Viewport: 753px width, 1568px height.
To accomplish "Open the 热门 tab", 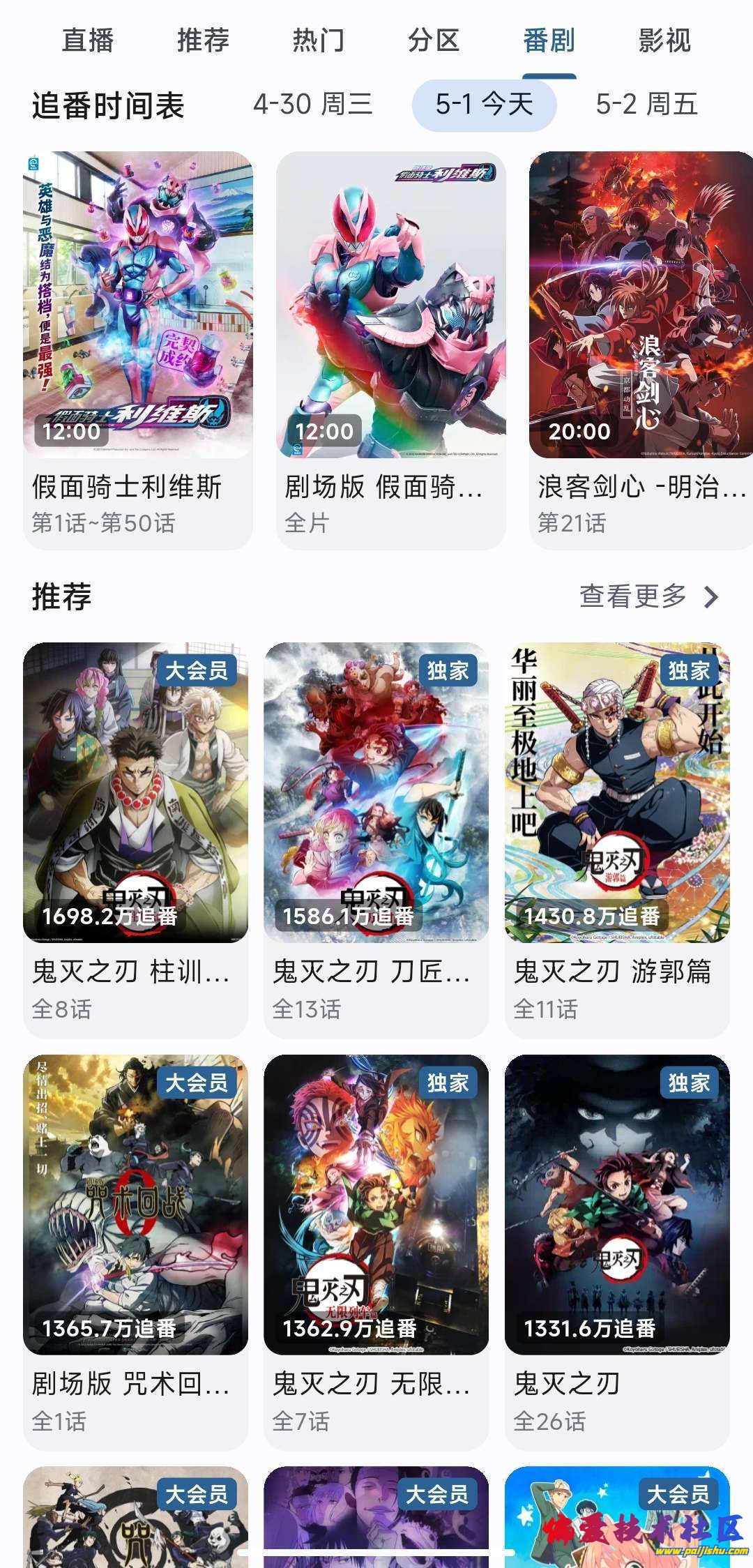I will 318,40.
